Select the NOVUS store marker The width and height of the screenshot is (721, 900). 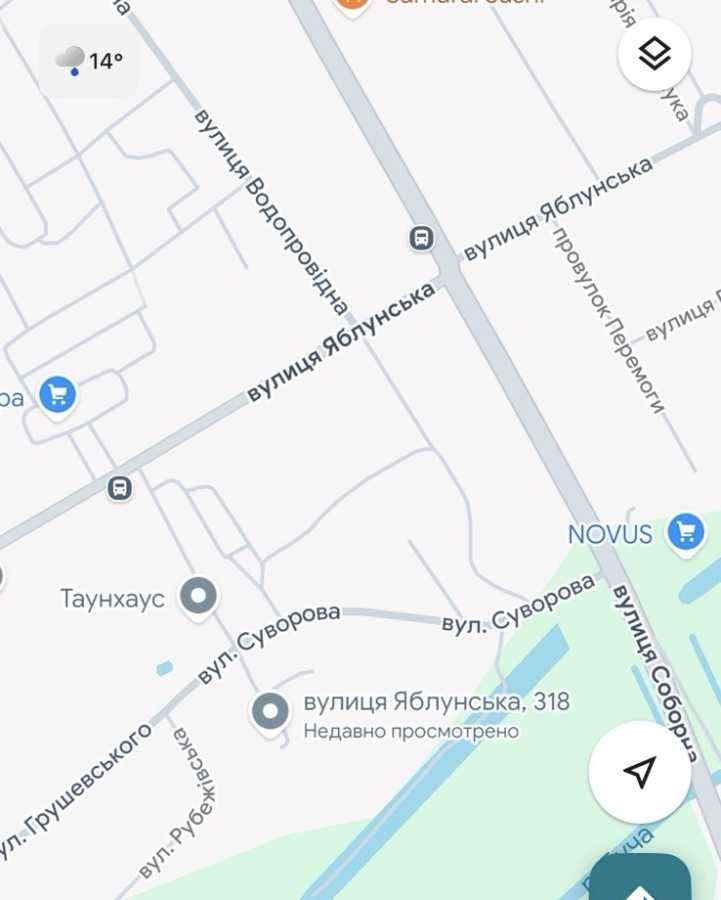685,532
